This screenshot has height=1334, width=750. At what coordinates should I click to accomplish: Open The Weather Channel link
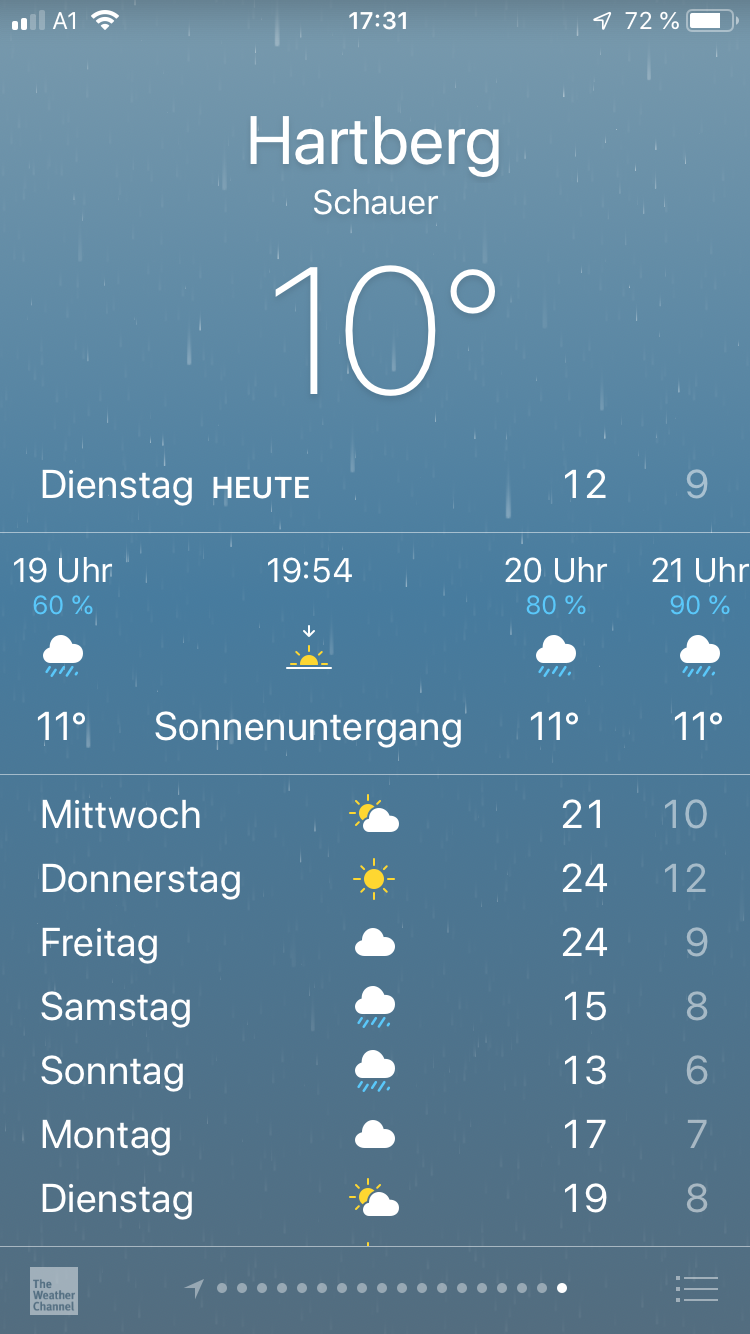click(54, 1291)
